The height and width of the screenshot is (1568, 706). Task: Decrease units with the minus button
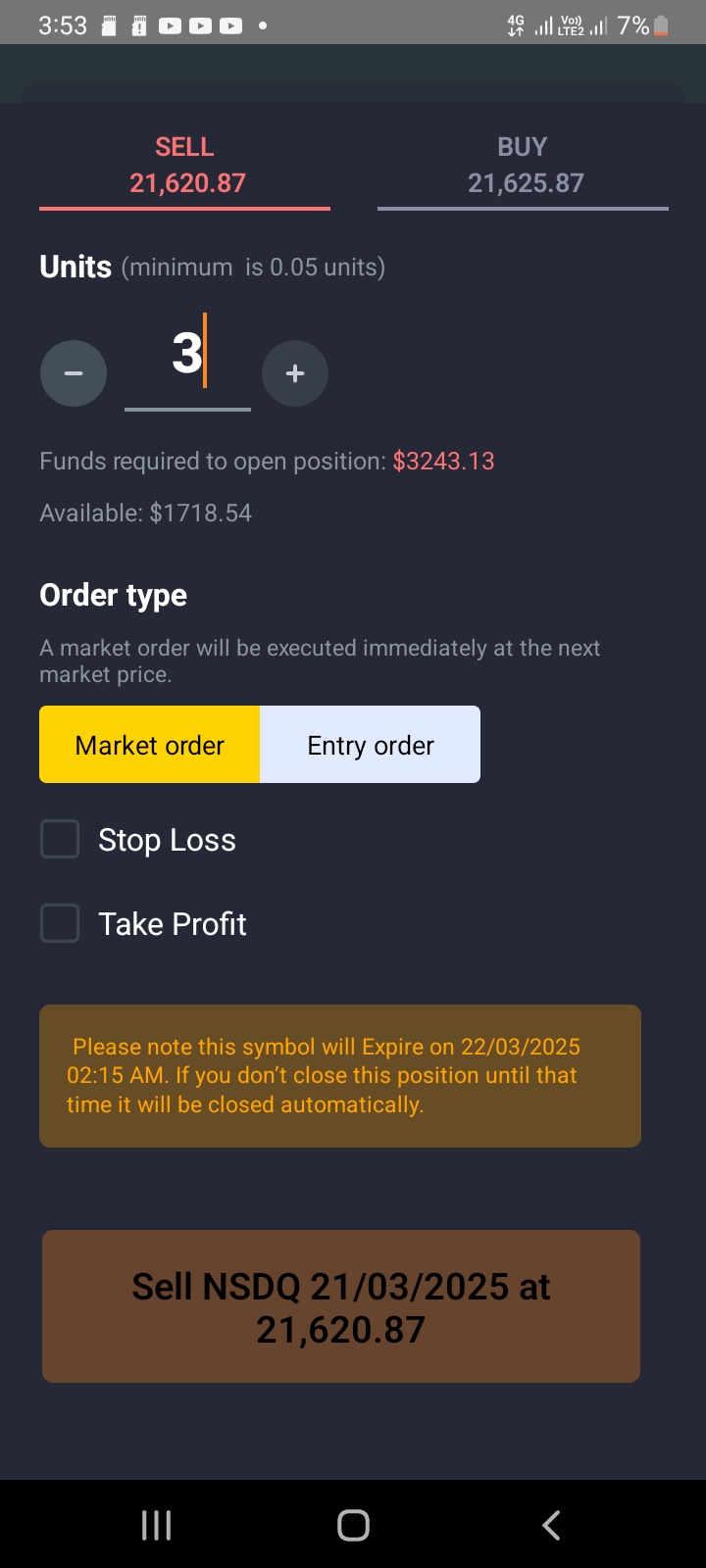[74, 373]
